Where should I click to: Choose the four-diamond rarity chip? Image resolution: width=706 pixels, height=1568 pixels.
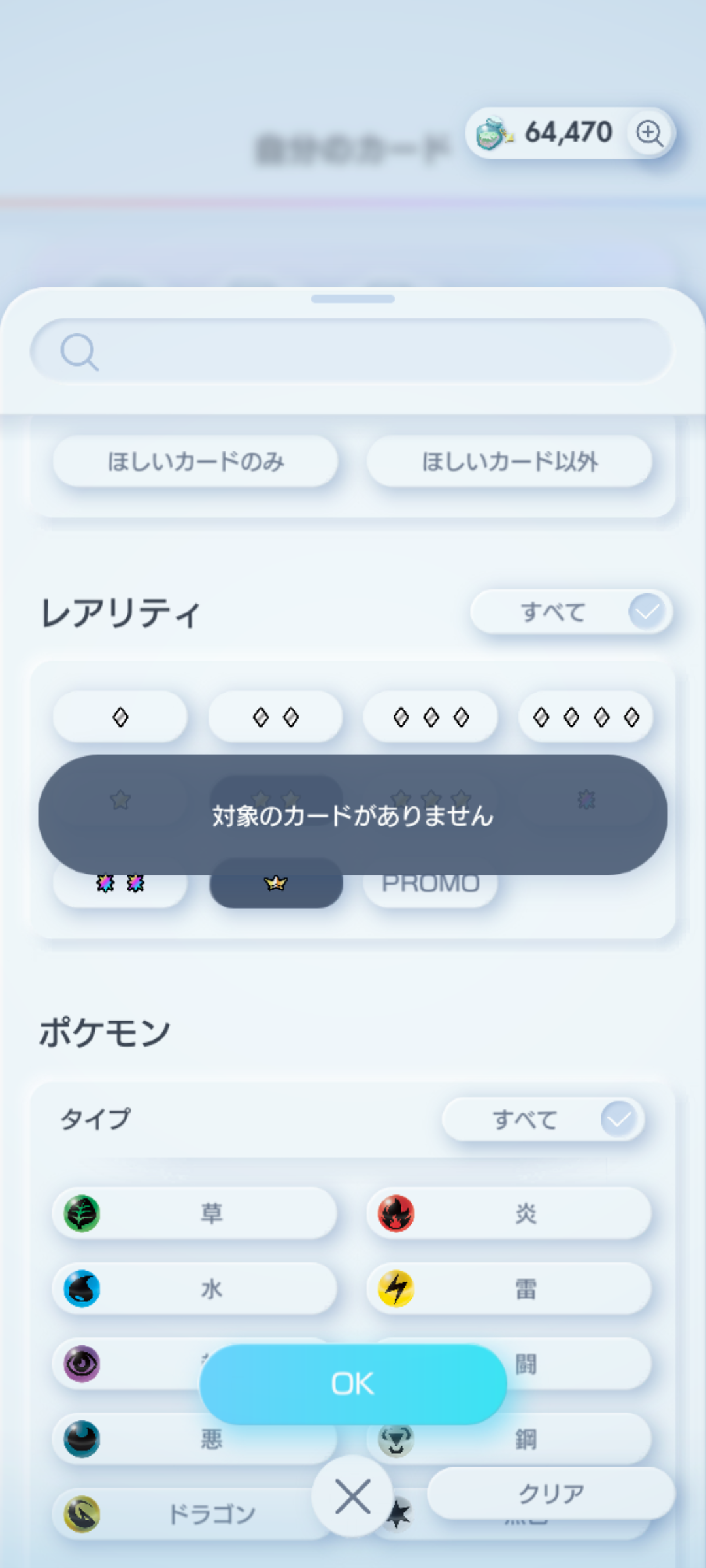click(586, 717)
